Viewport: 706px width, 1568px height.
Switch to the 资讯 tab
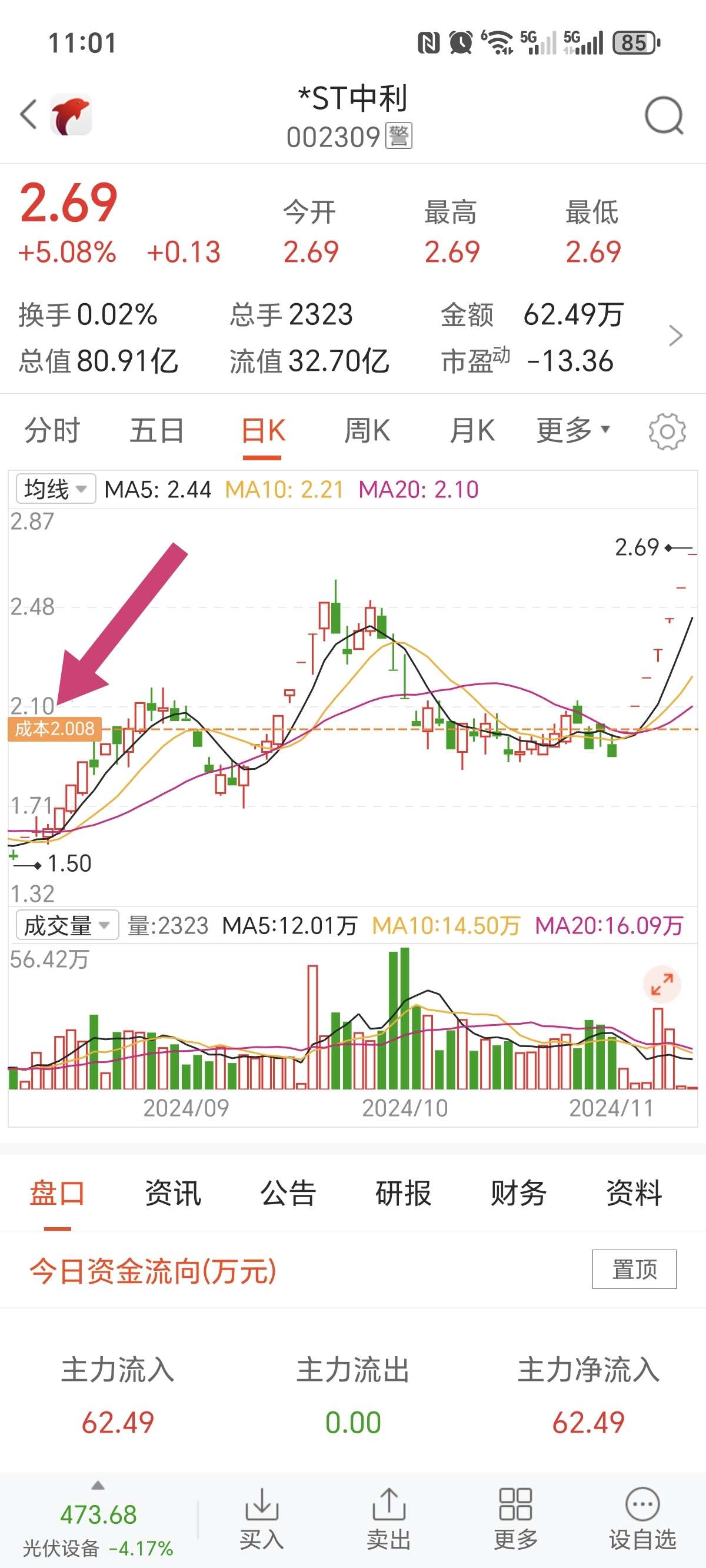click(173, 1192)
